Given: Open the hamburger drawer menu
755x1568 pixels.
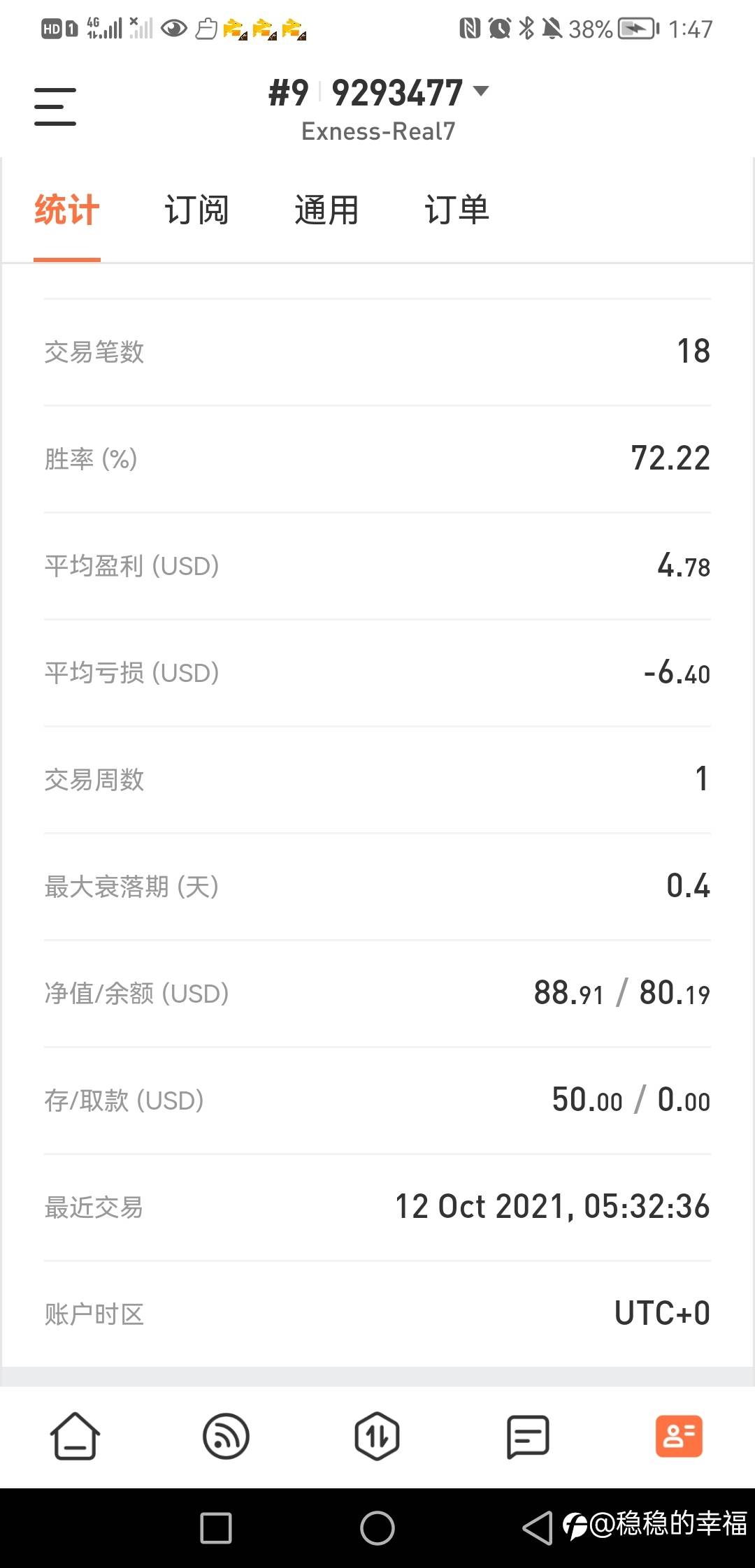Looking at the screenshot, I should point(55,107).
